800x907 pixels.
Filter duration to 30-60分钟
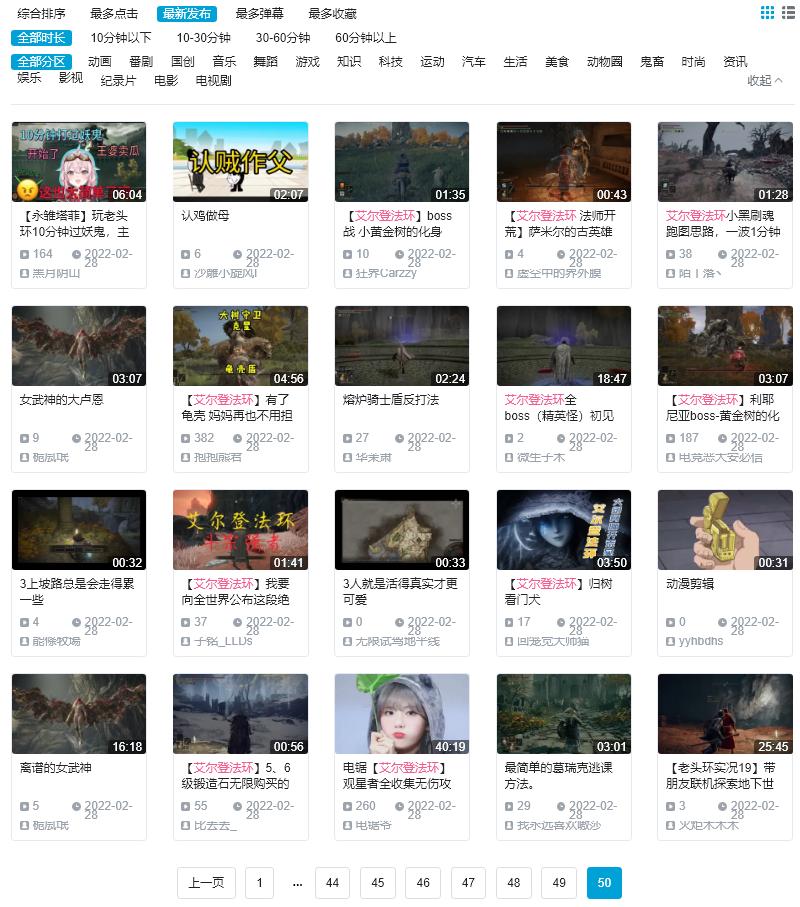(x=283, y=38)
